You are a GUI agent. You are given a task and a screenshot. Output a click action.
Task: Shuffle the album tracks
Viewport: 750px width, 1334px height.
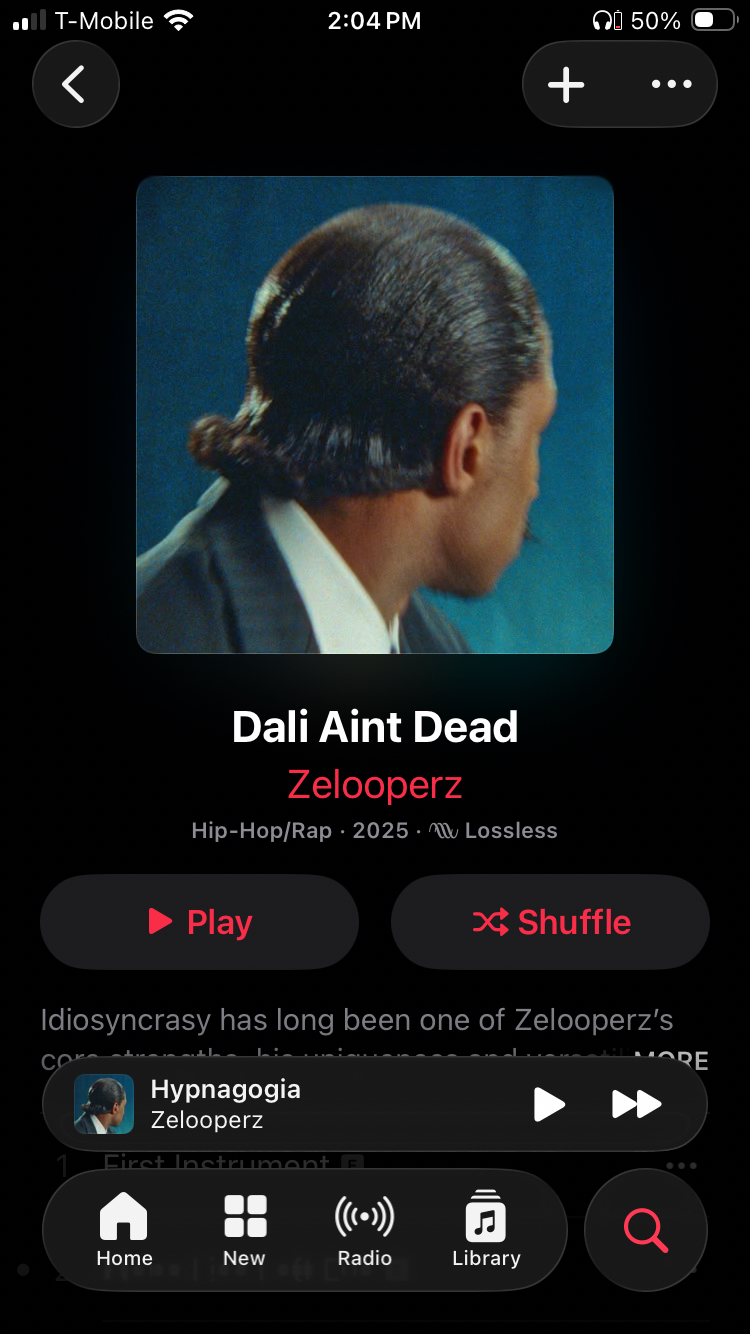550,921
